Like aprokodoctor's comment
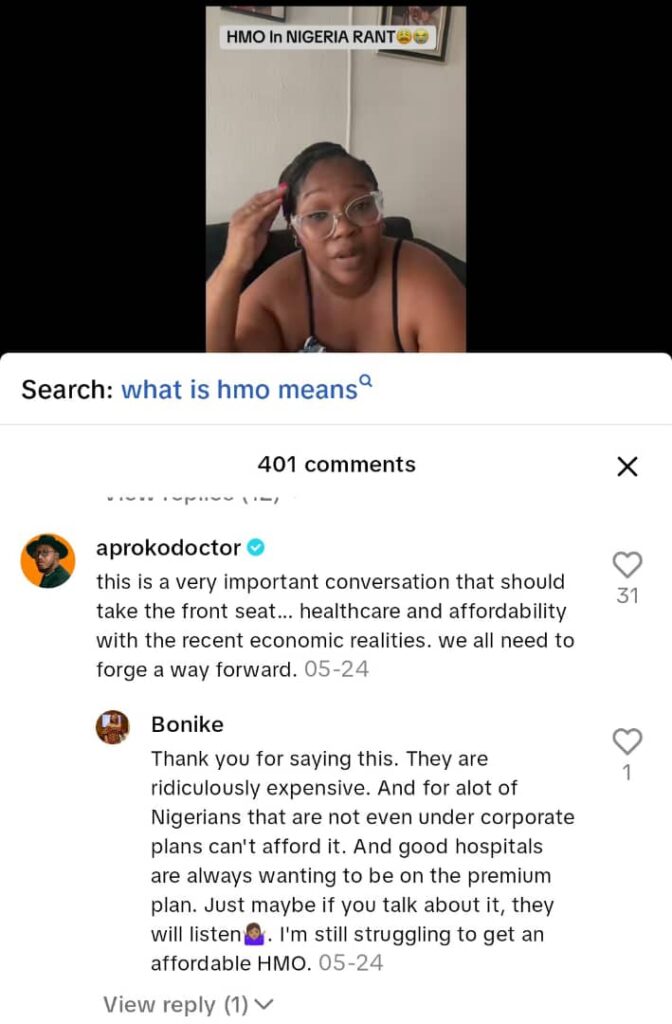The width and height of the screenshot is (672, 1024). click(x=627, y=565)
